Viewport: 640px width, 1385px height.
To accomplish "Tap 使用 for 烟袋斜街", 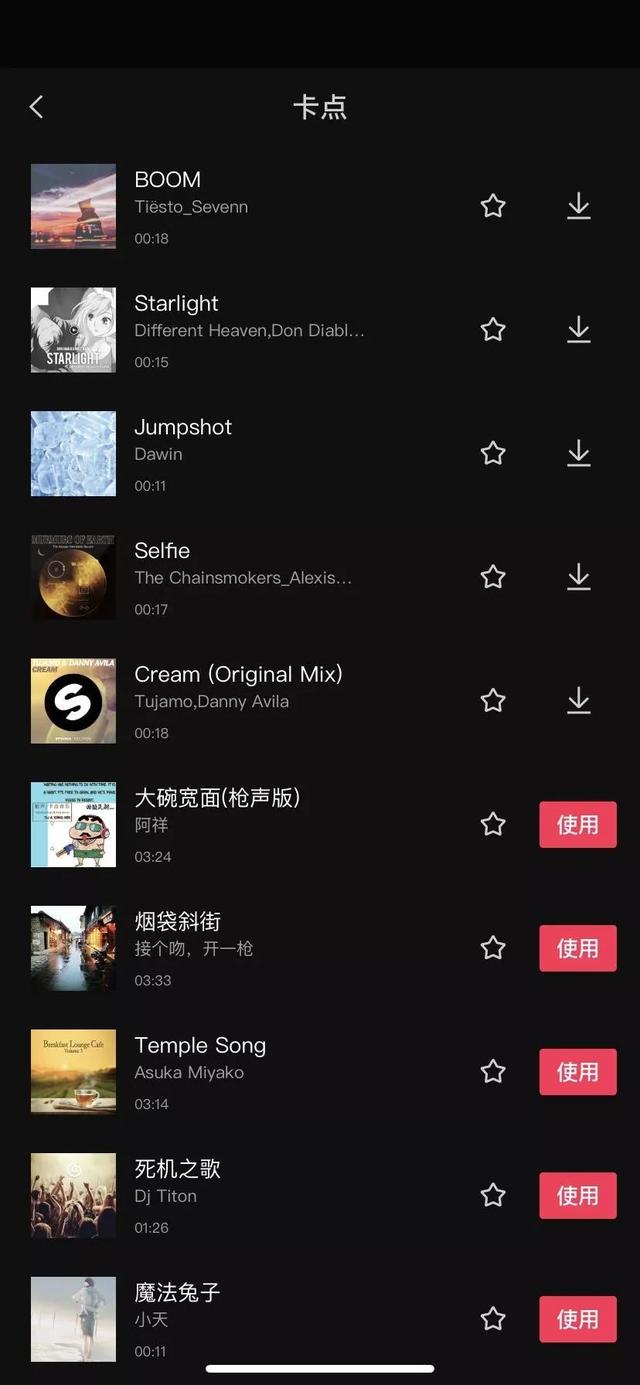I will click(577, 948).
